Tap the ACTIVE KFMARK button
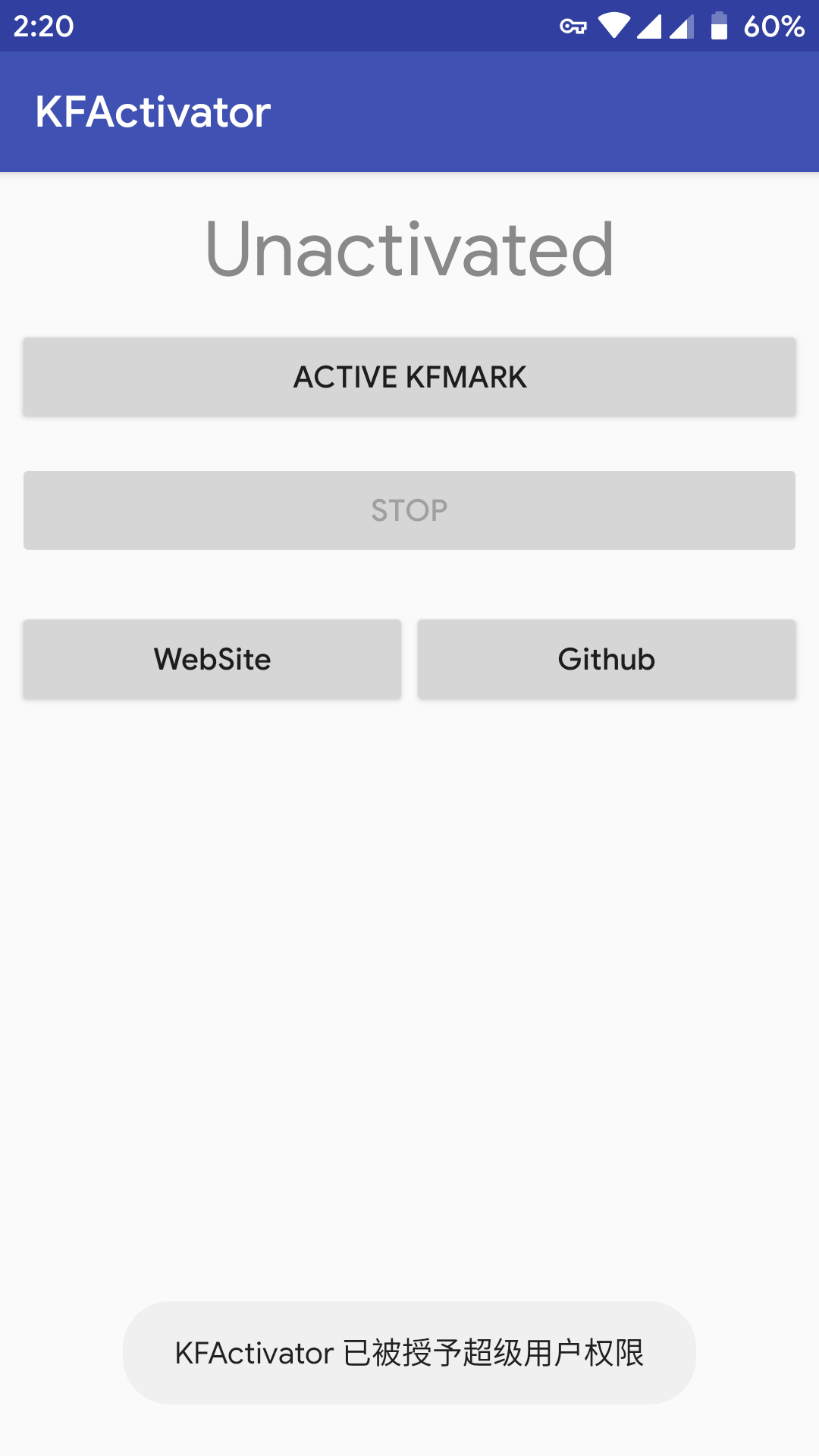This screenshot has height=1456, width=819. click(409, 377)
